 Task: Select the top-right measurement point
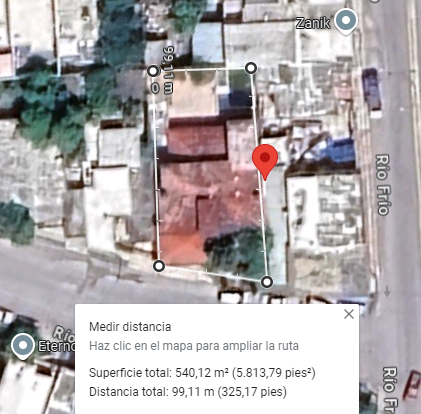(251, 68)
